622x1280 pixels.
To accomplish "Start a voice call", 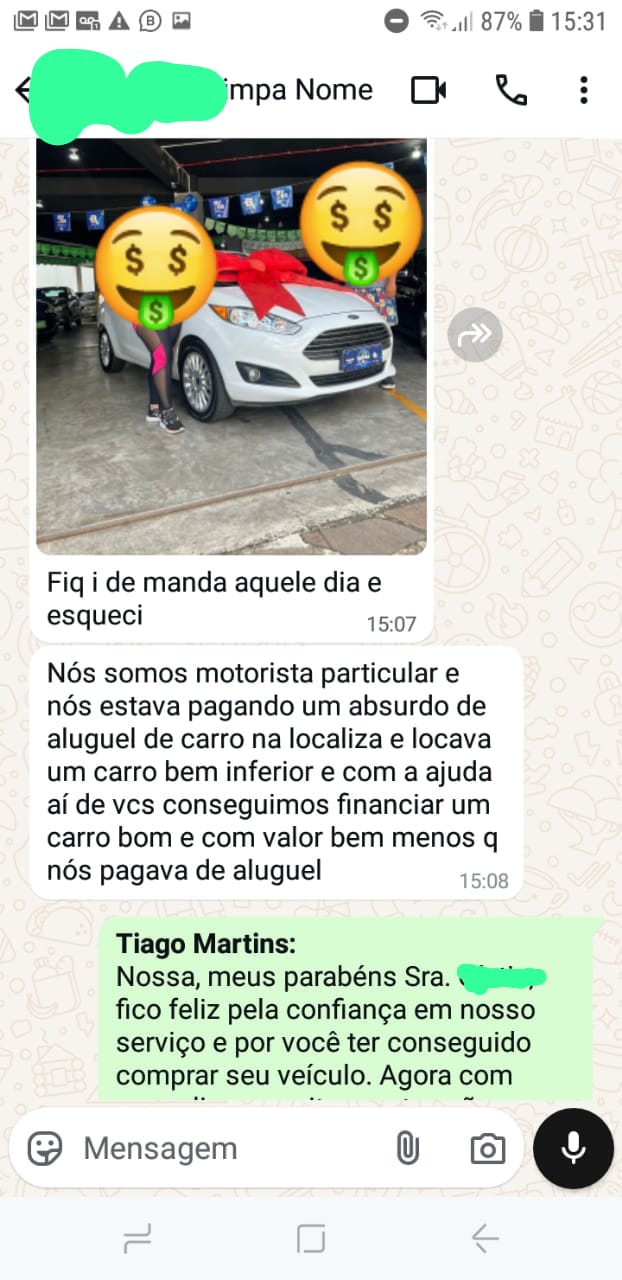I will [511, 90].
